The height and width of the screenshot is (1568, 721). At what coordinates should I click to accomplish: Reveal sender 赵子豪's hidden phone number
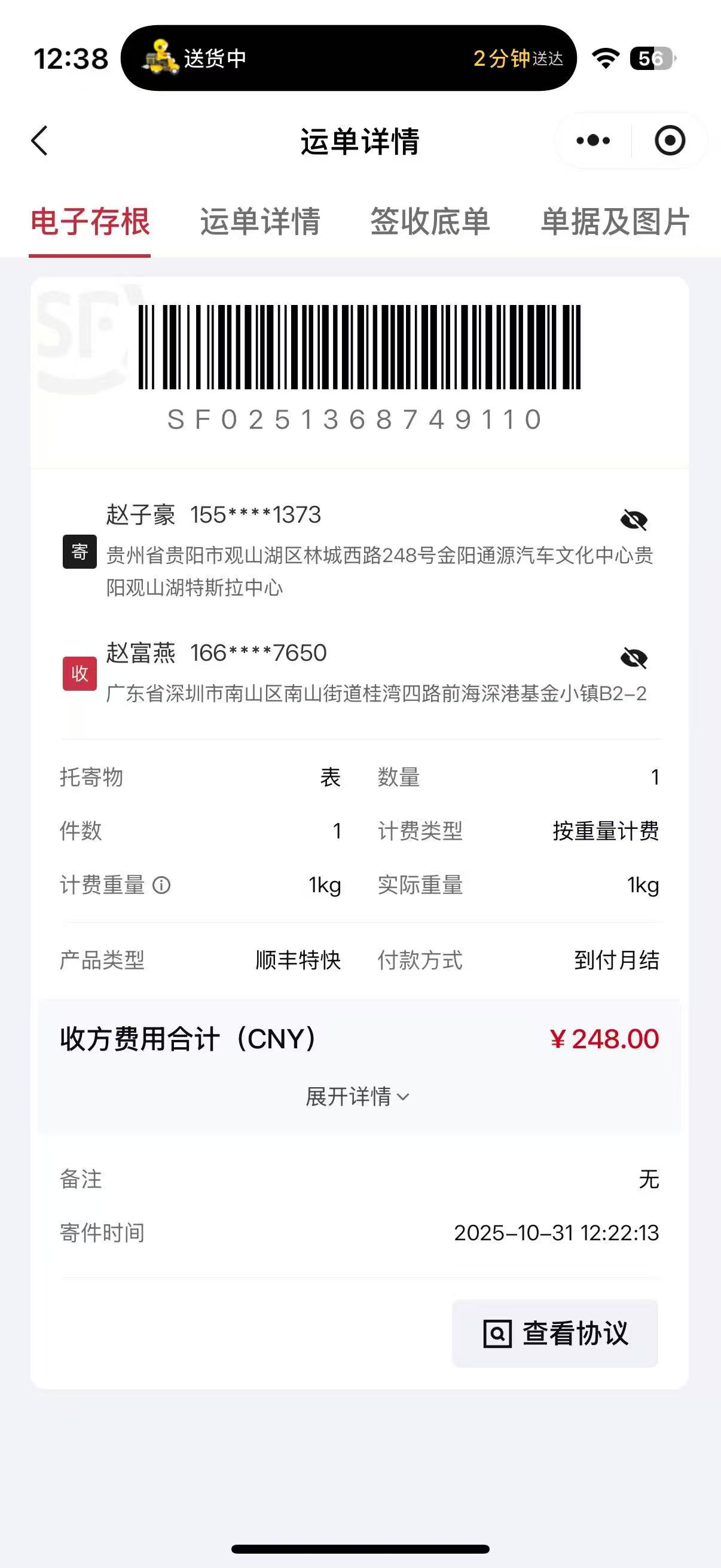[633, 520]
